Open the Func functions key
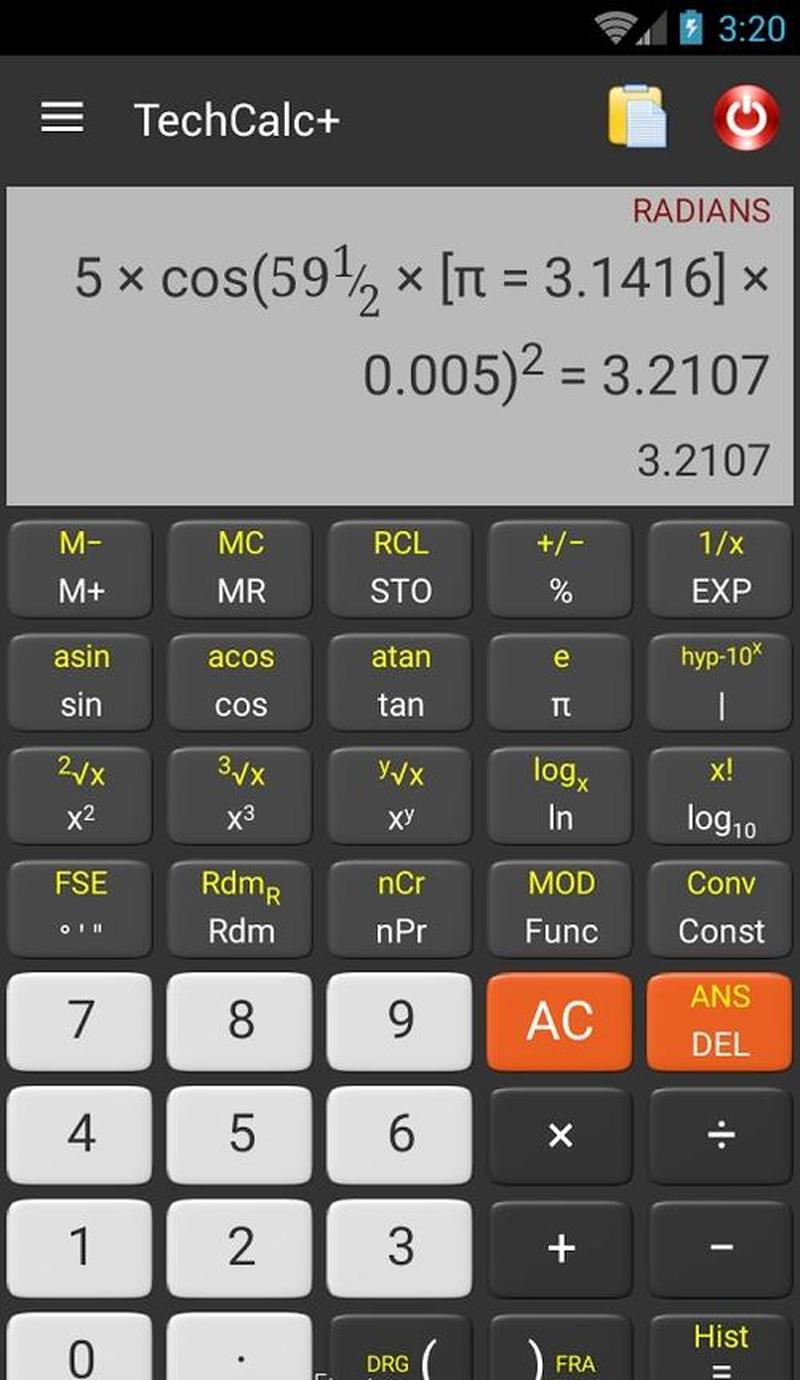Image resolution: width=800 pixels, height=1380 pixels. tap(560, 910)
